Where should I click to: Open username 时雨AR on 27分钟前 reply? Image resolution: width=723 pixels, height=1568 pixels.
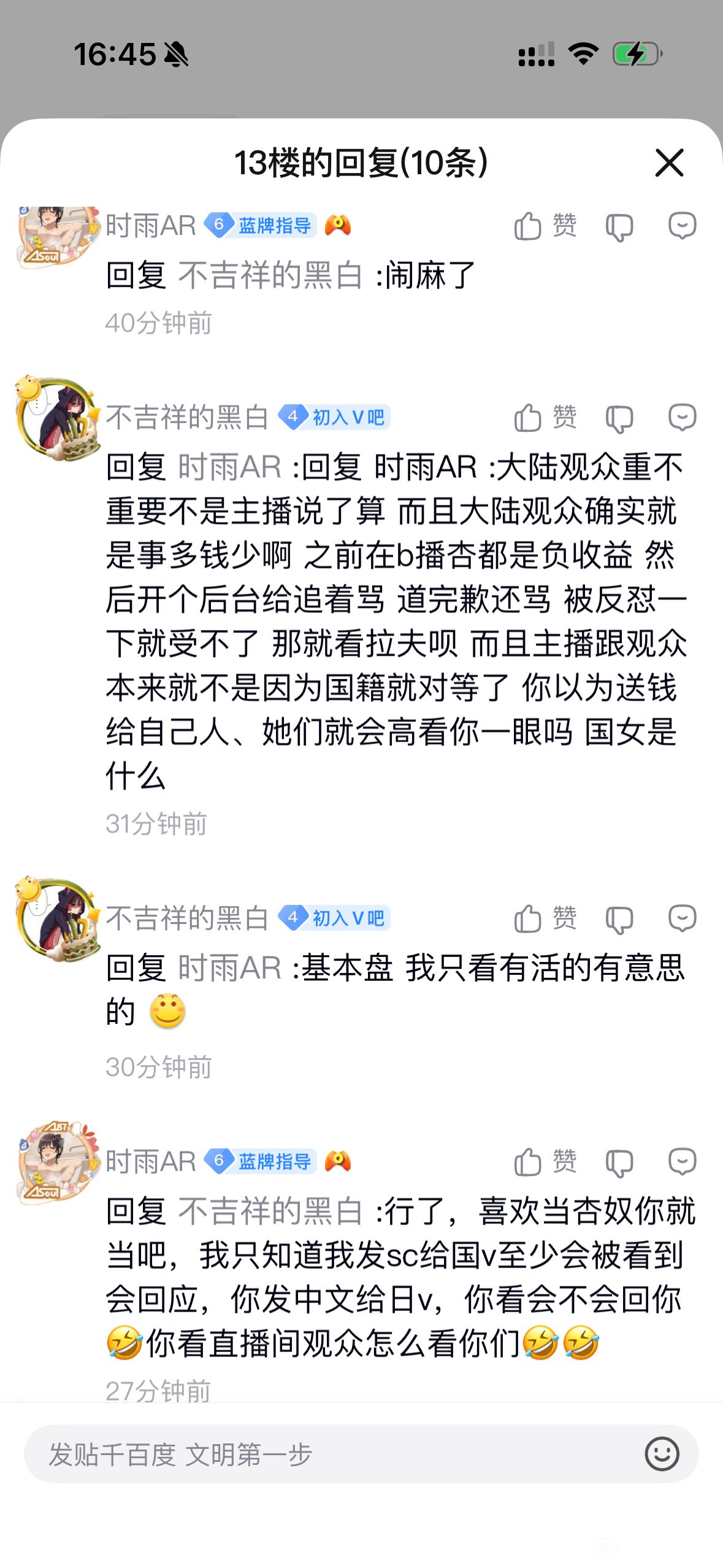click(x=151, y=1162)
